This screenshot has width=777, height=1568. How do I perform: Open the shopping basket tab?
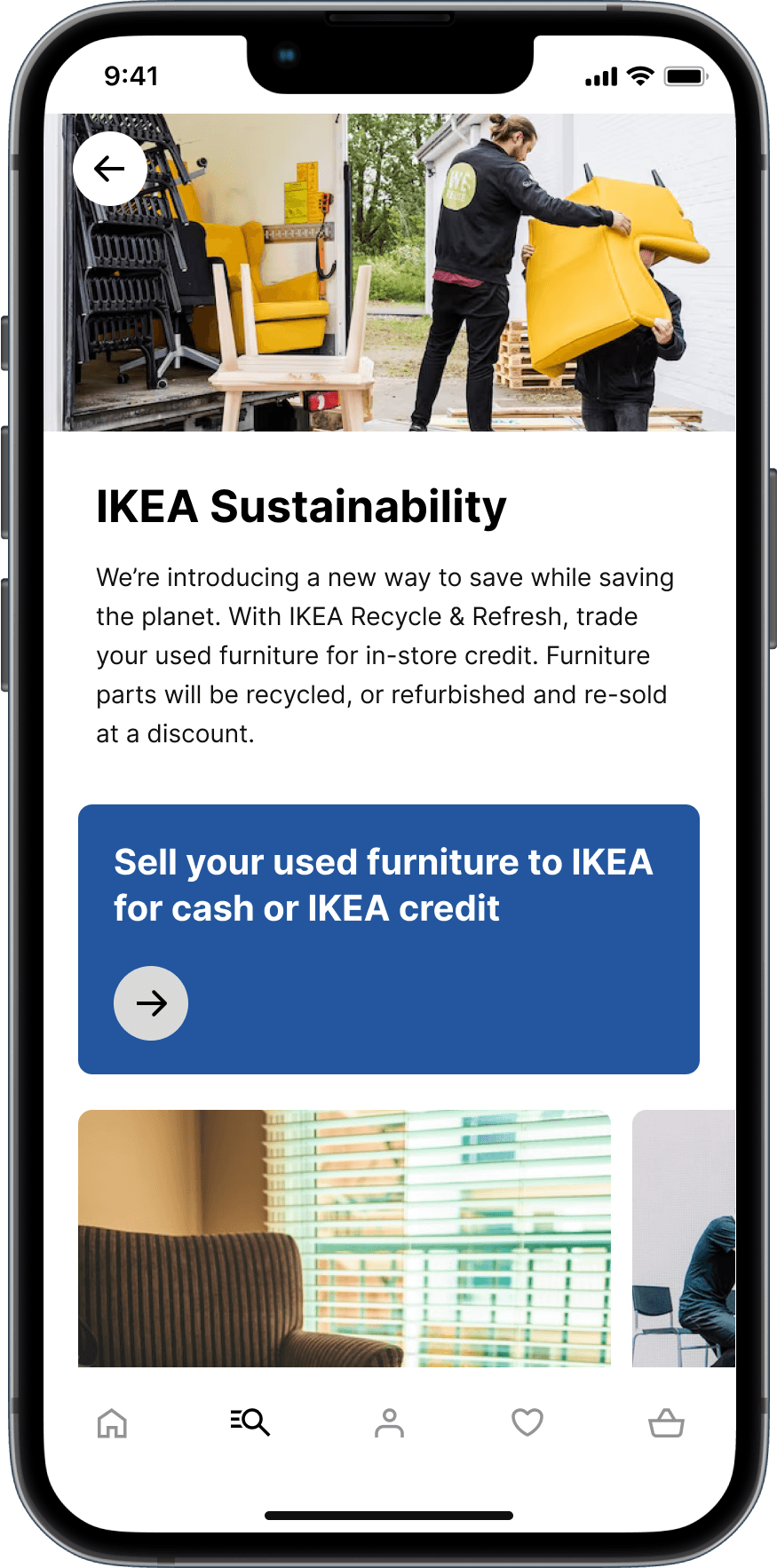coord(666,1422)
